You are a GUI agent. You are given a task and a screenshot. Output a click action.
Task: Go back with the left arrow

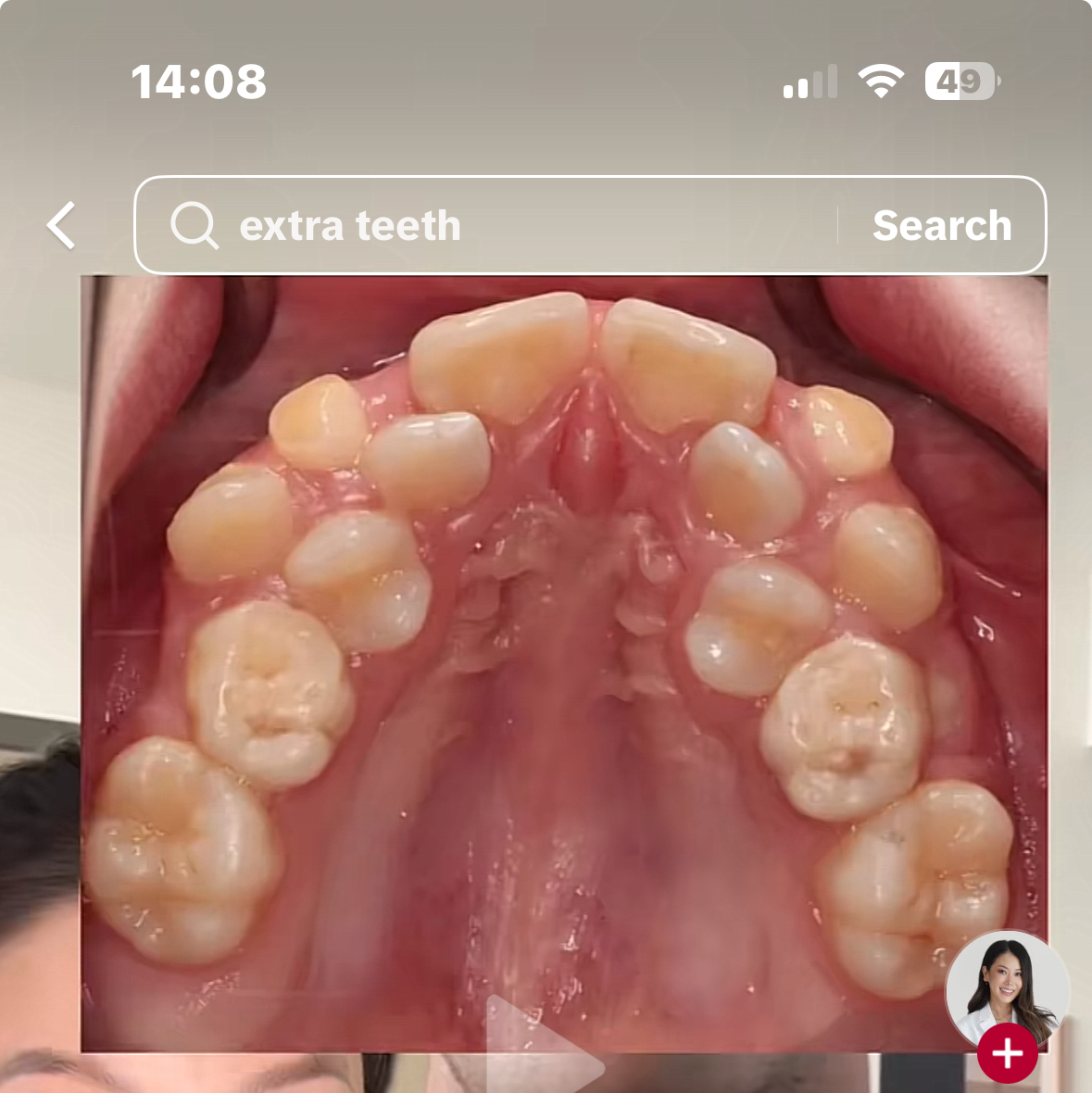pos(62,226)
